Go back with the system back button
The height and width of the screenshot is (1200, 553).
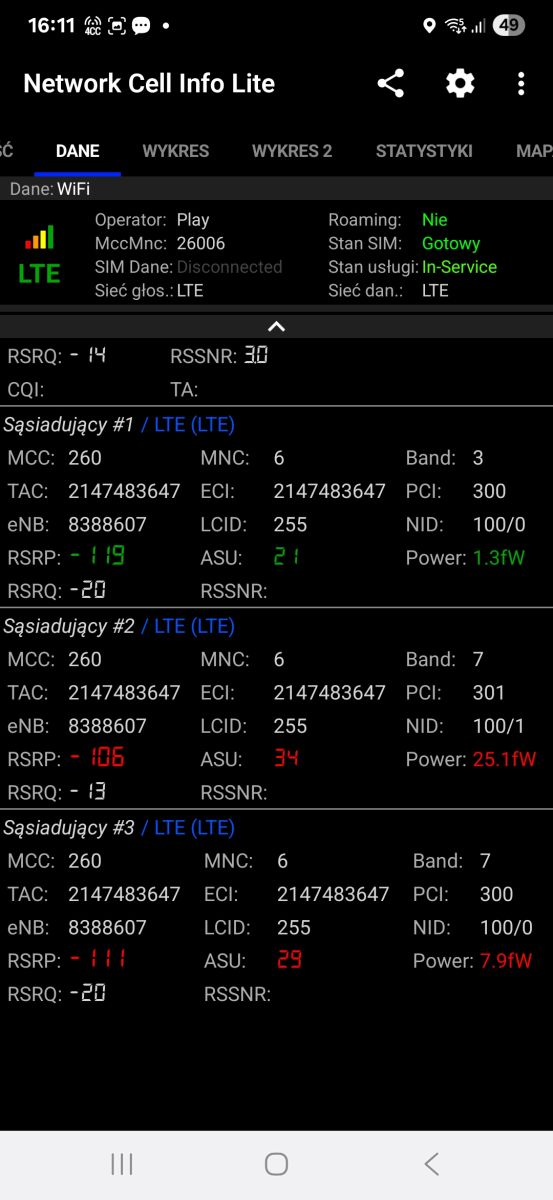pyautogui.click(x=431, y=1163)
